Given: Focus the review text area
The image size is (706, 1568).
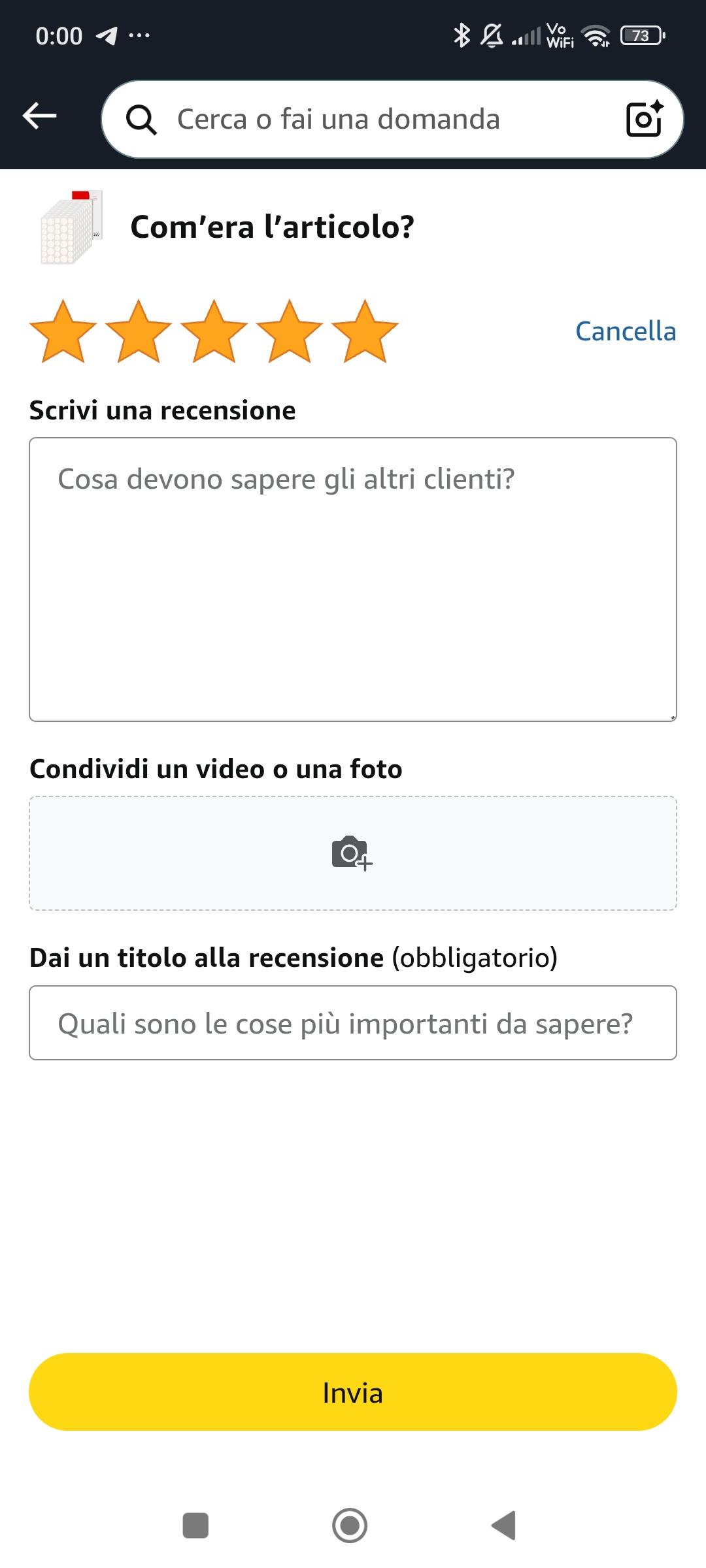Looking at the screenshot, I should (x=353, y=580).
